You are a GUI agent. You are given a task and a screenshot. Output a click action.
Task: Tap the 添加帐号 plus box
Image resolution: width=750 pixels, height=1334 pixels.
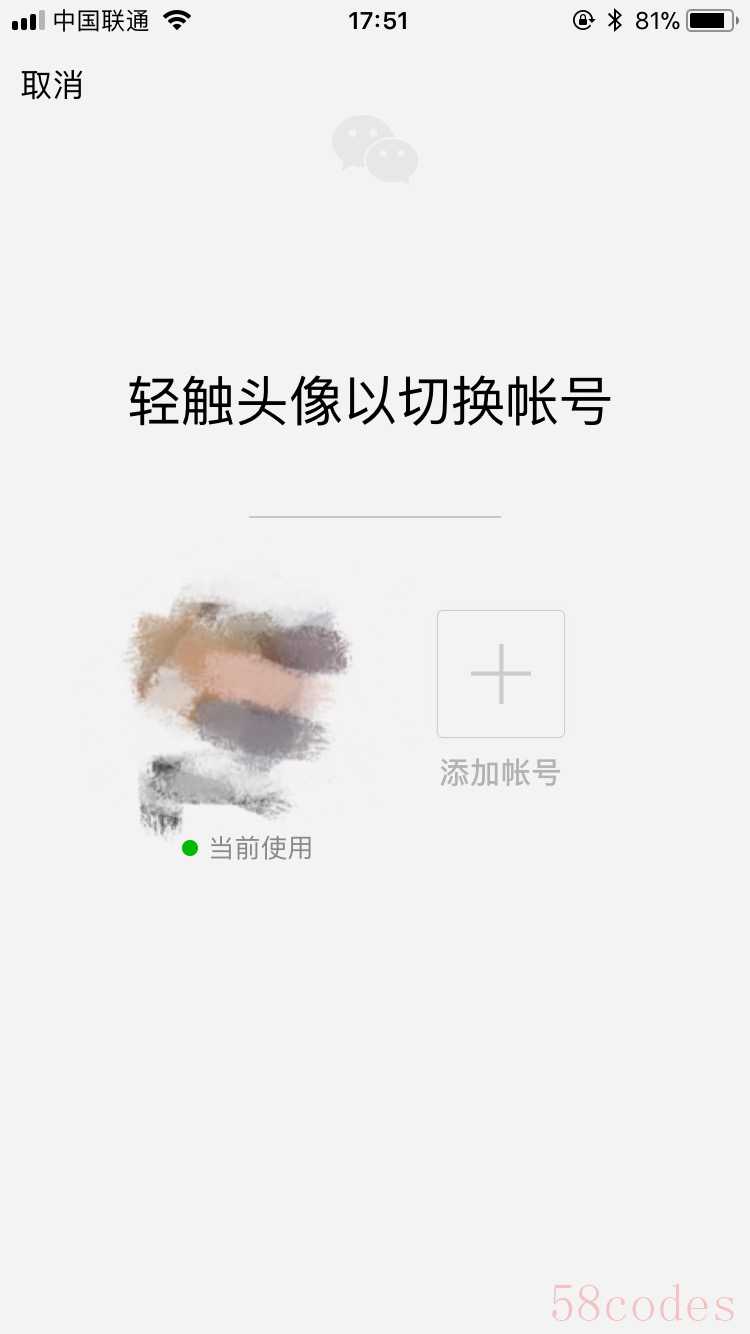click(500, 674)
